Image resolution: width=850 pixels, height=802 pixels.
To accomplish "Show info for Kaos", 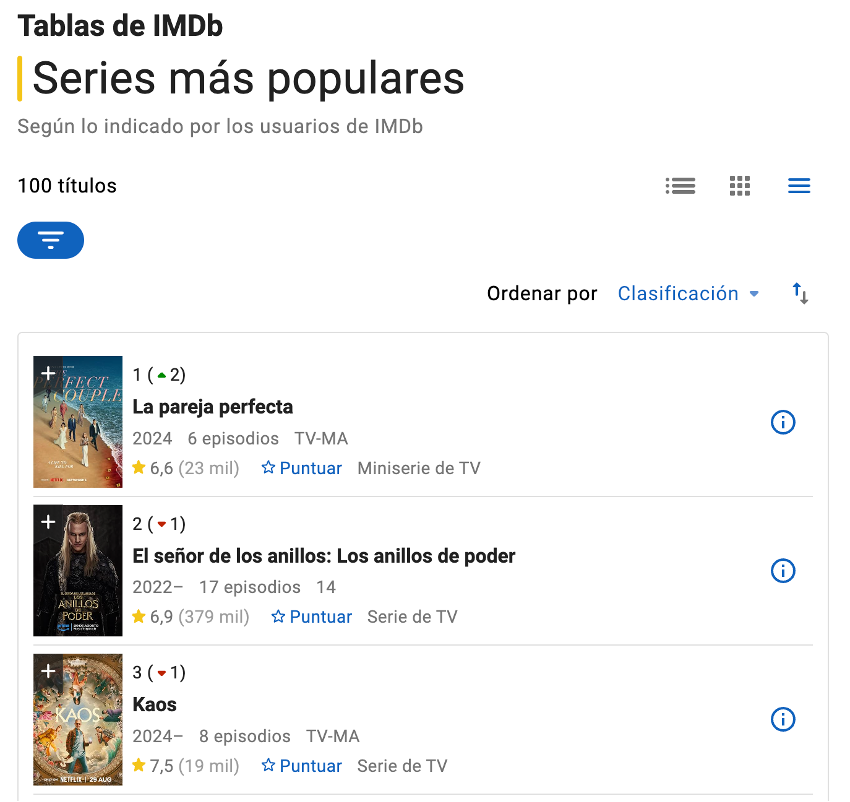I will [x=783, y=719].
